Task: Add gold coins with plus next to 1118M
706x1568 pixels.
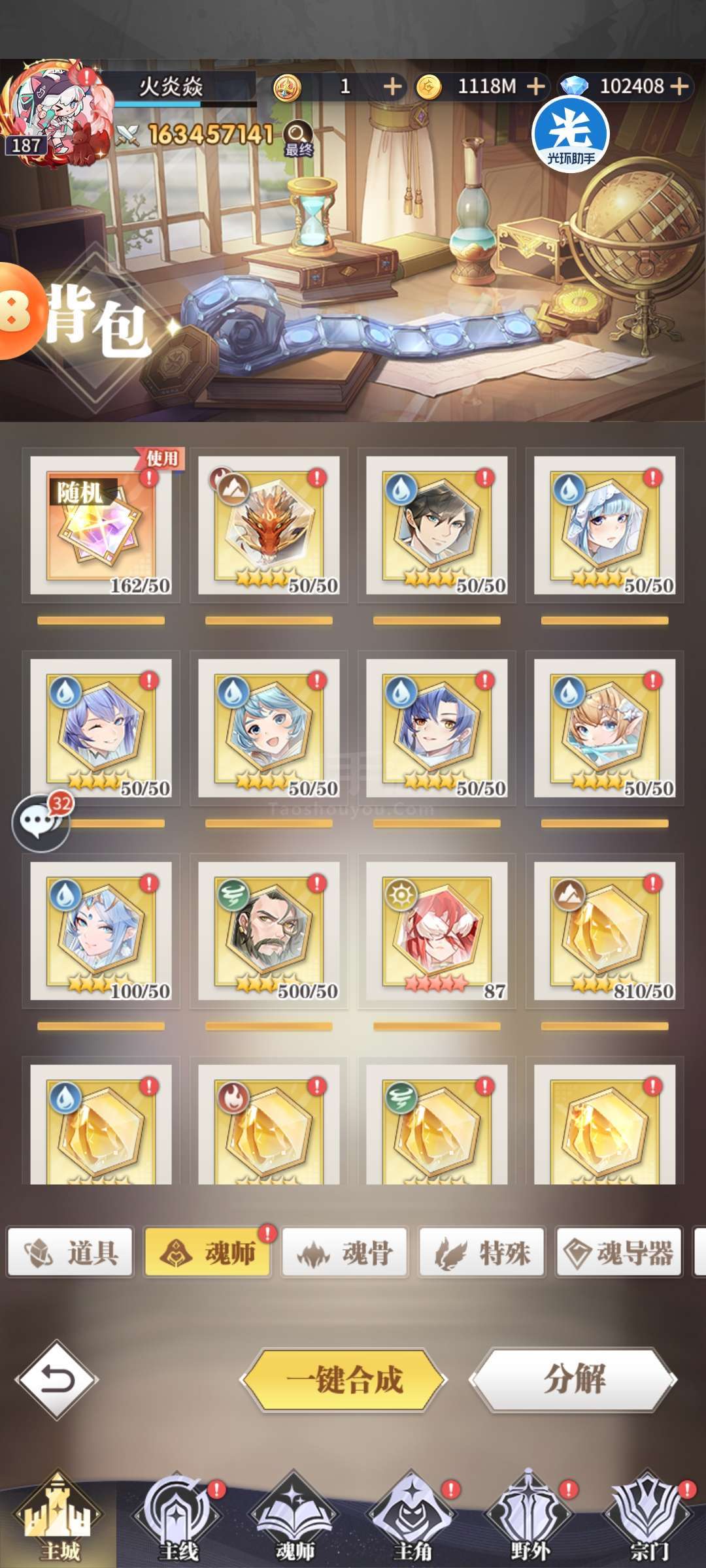Action: coord(535,86)
